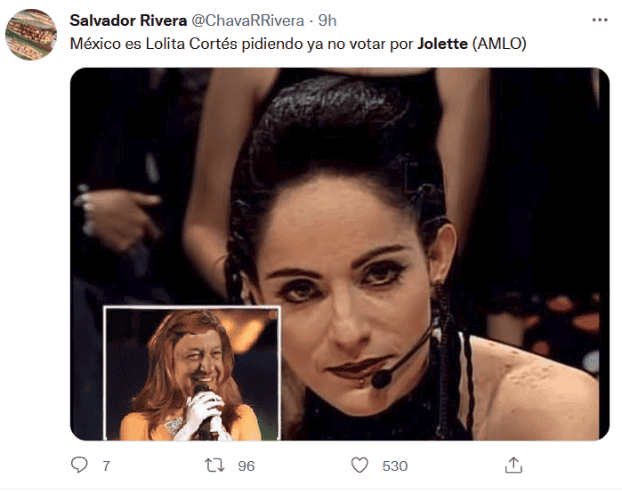Open the tweet's overflow menu
The height and width of the screenshot is (494, 622).
click(x=598, y=20)
